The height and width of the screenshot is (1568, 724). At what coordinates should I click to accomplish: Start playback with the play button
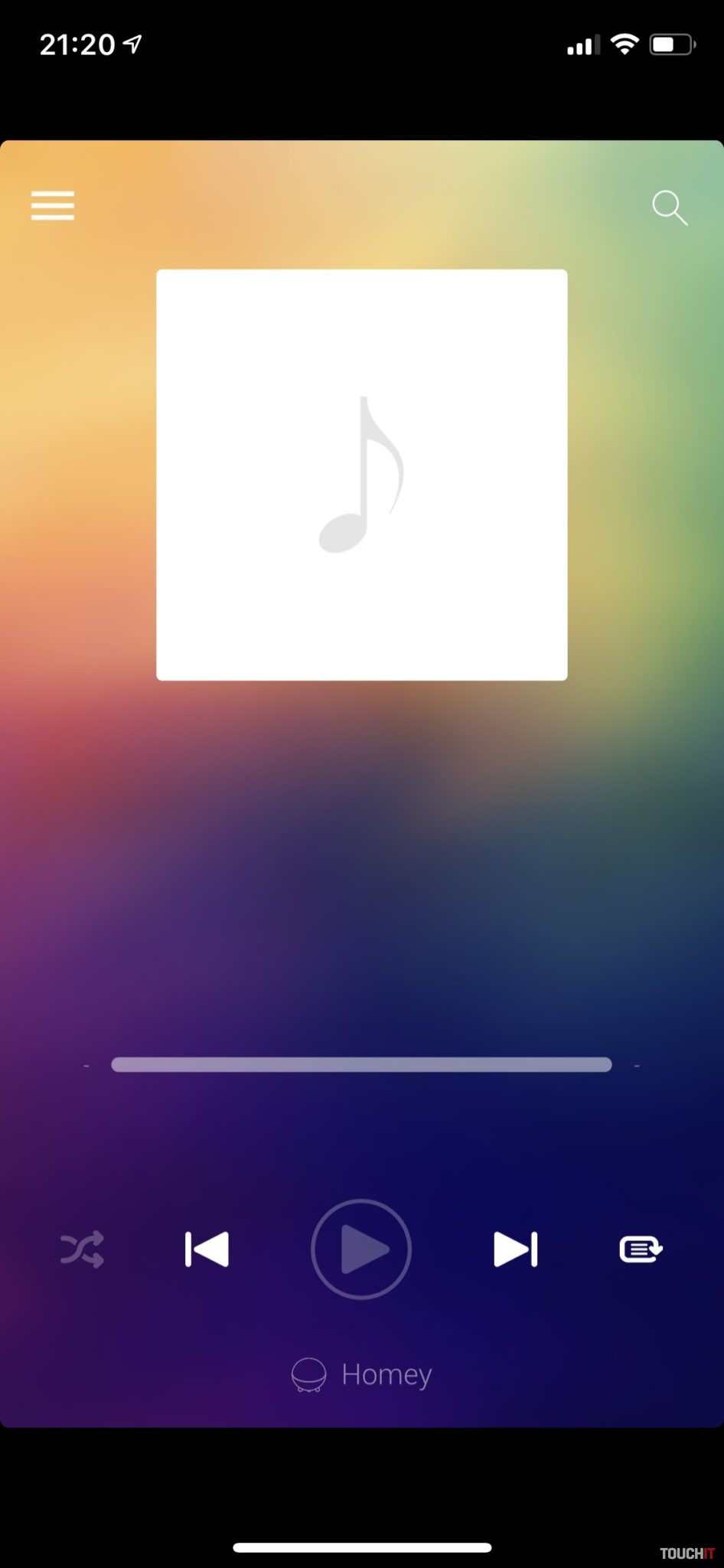[x=361, y=1249]
